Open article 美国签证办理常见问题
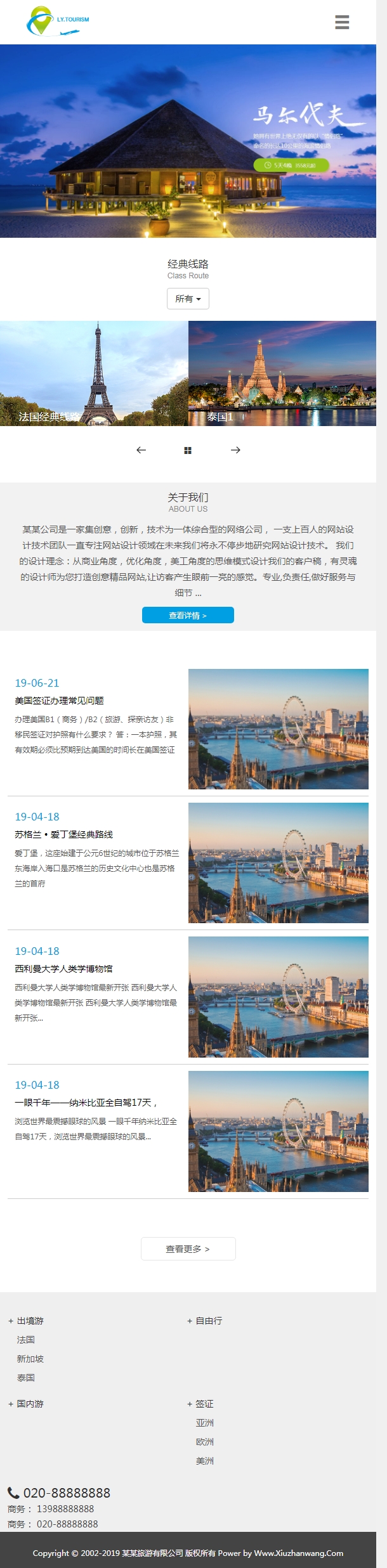 60,701
